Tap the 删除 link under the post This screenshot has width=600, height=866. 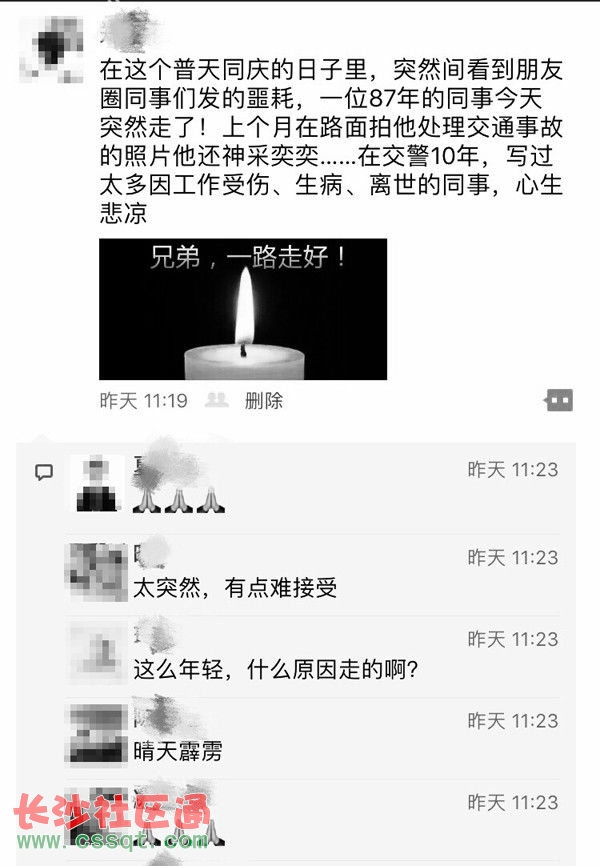tap(264, 401)
